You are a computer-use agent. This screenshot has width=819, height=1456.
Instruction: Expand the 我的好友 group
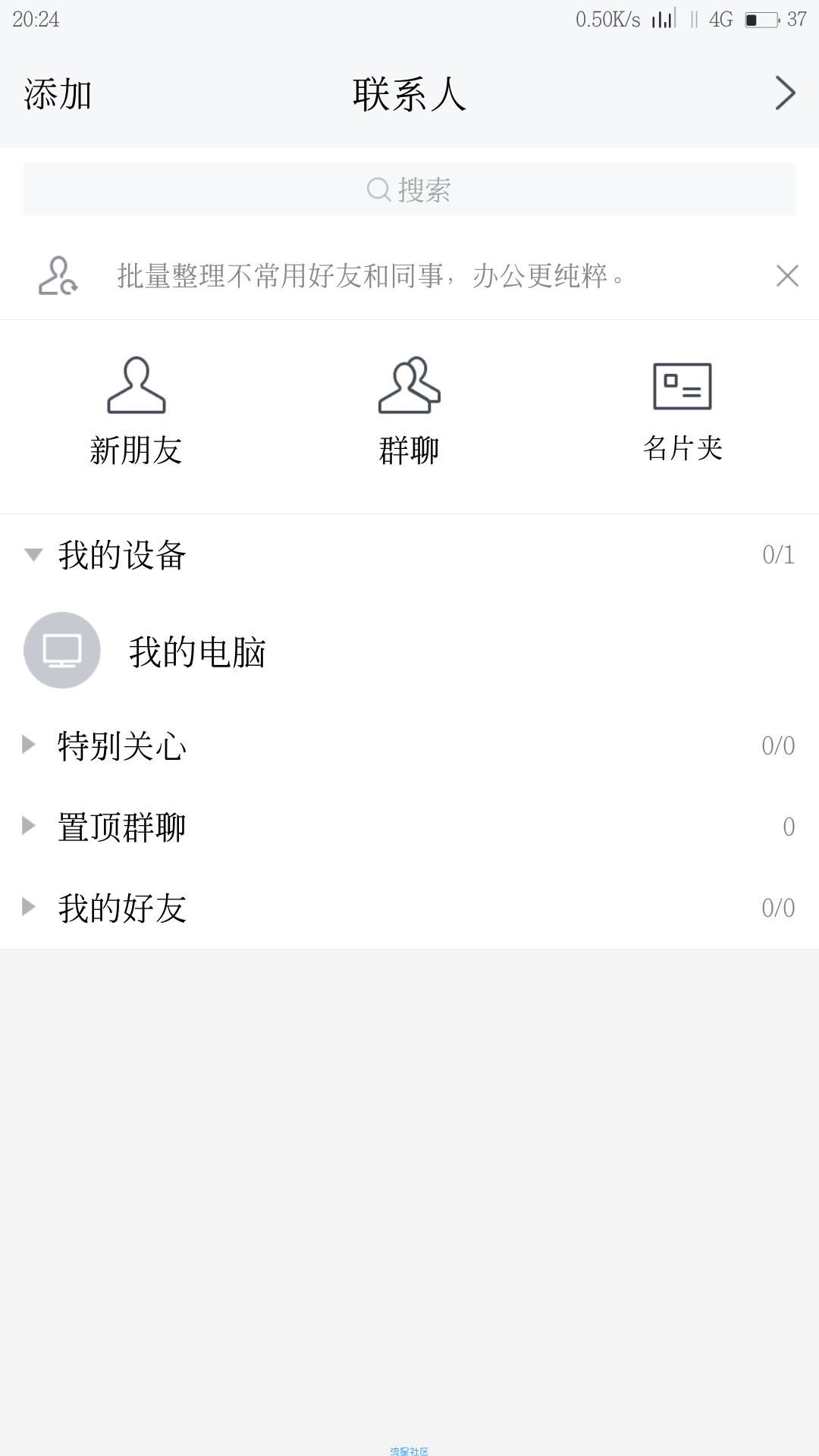coord(409,908)
